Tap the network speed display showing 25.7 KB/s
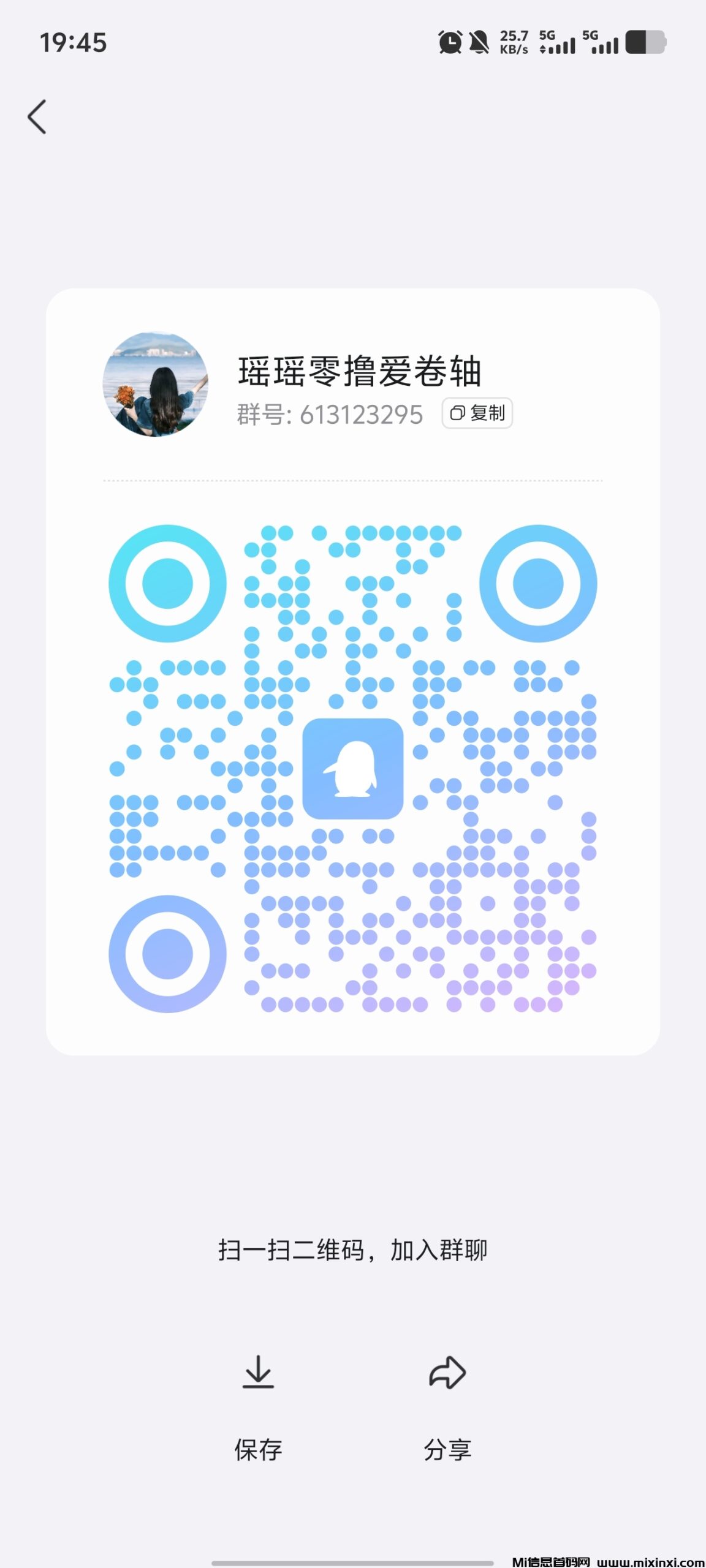The width and height of the screenshot is (706, 1568). click(512, 43)
